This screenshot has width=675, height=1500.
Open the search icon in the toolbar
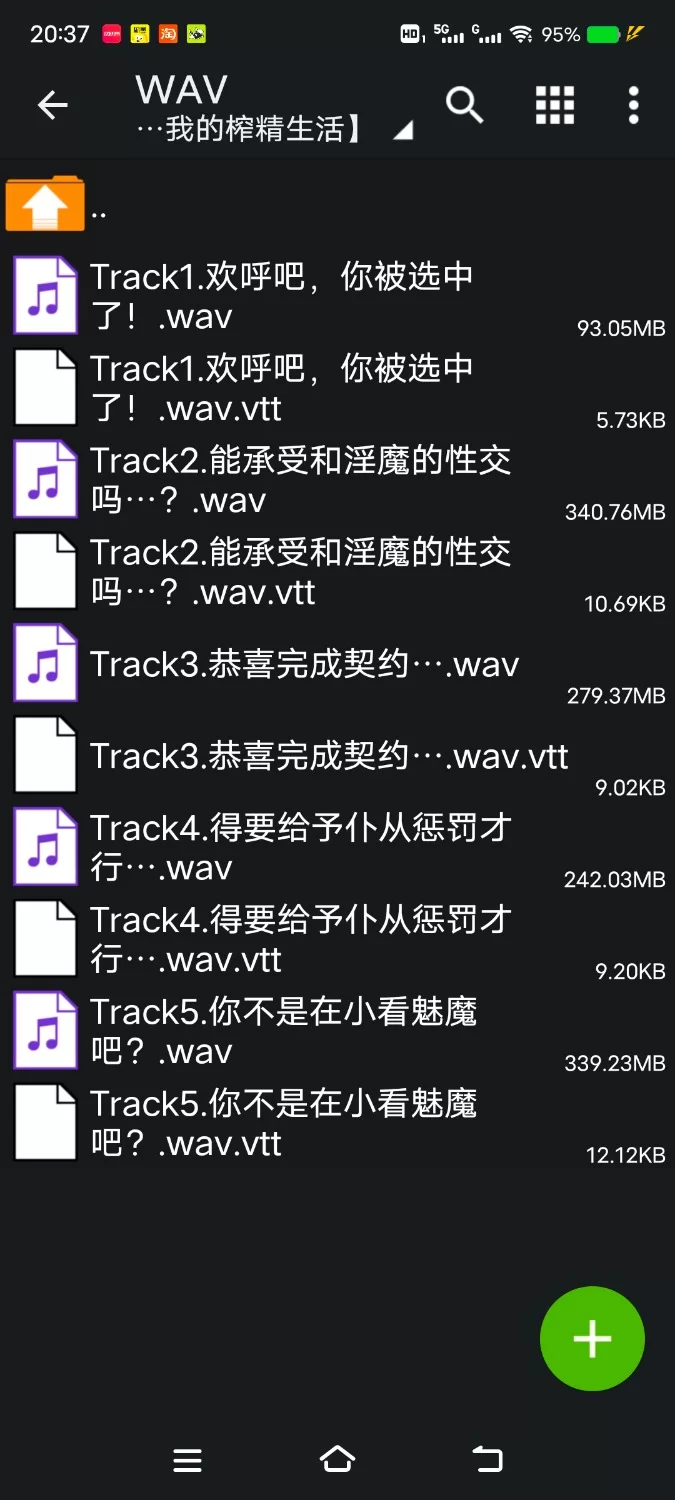click(x=464, y=105)
